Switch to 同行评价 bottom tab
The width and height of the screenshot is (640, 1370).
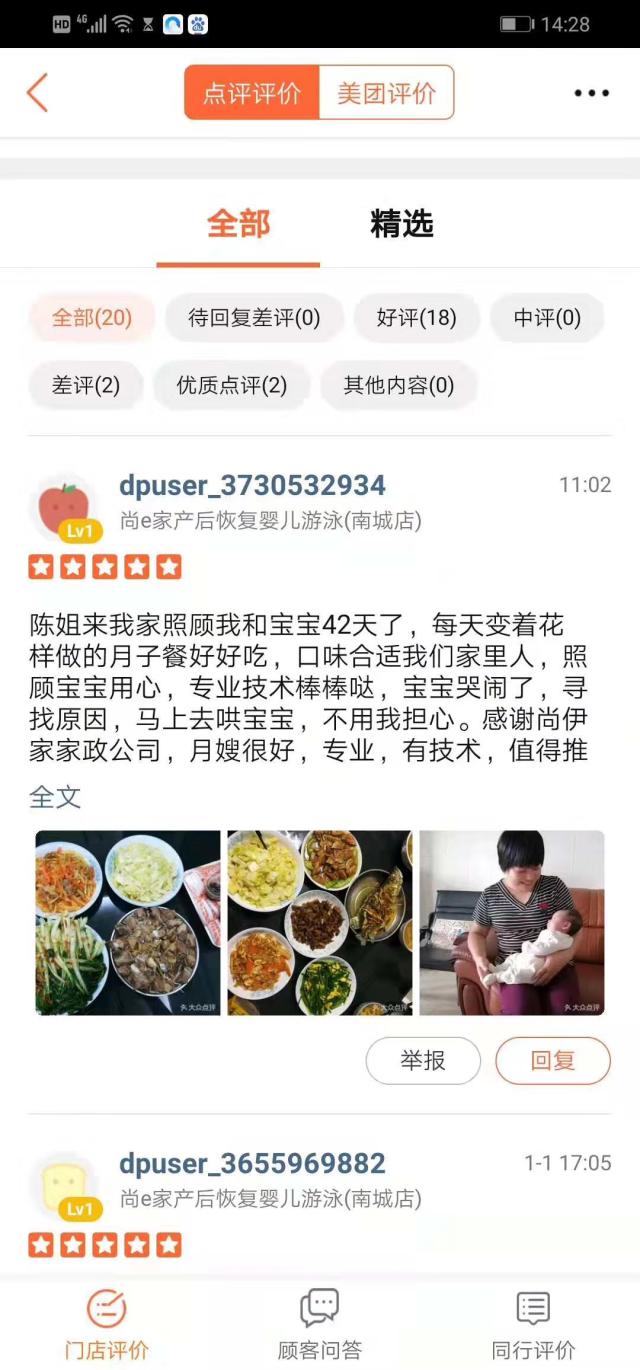[533, 1324]
